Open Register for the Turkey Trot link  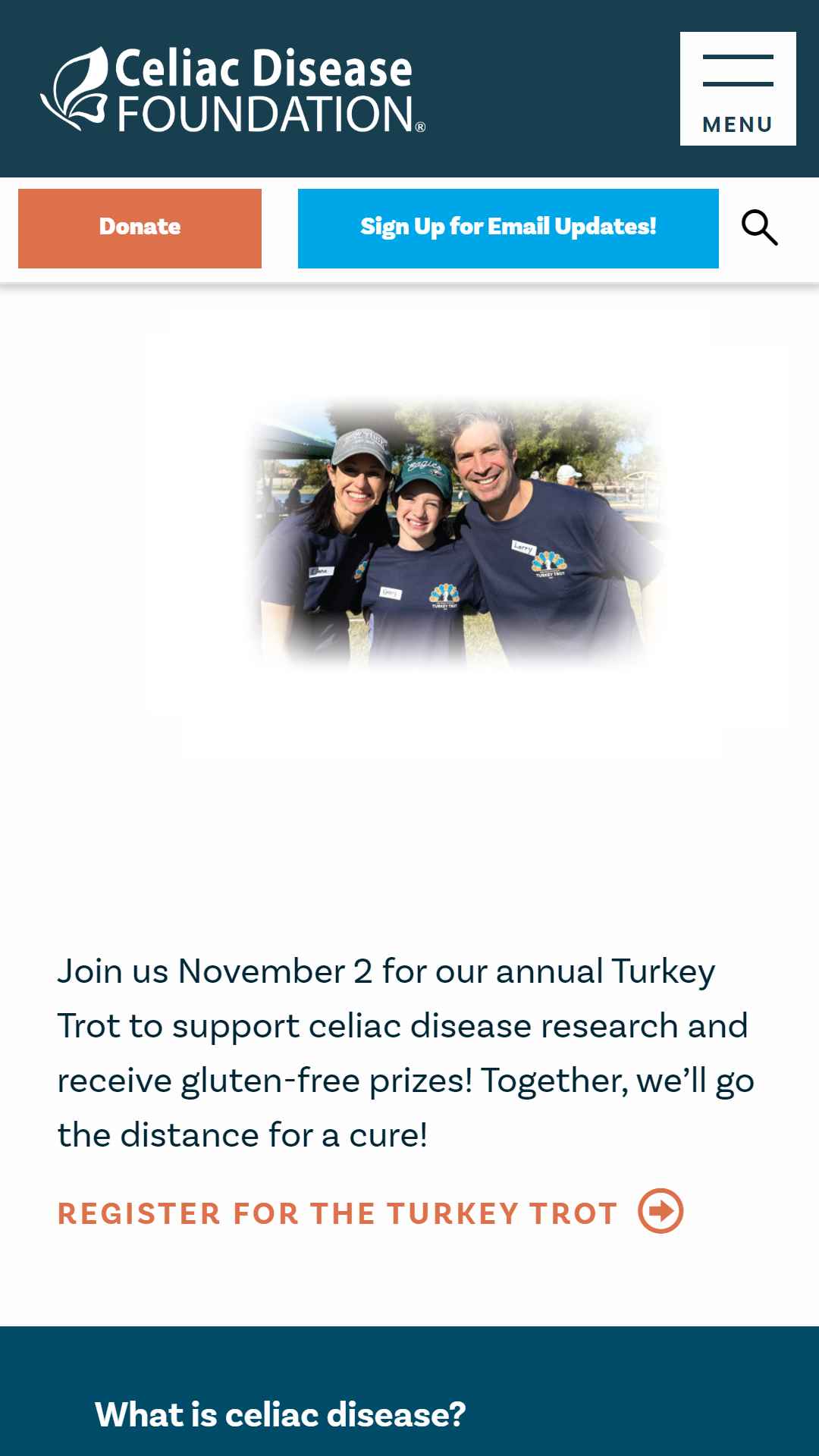tap(370, 1212)
